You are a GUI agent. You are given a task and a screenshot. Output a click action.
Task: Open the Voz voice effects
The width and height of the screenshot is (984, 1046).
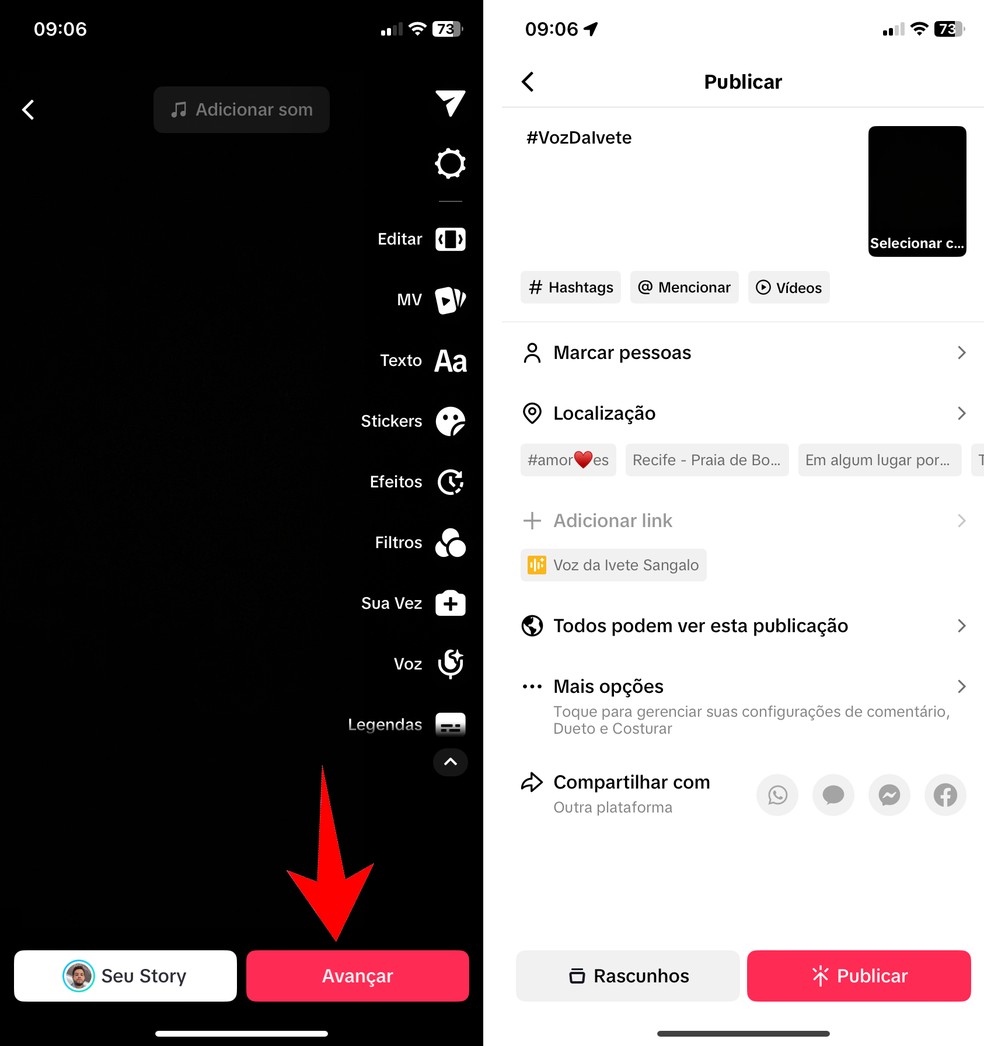pyautogui.click(x=450, y=664)
